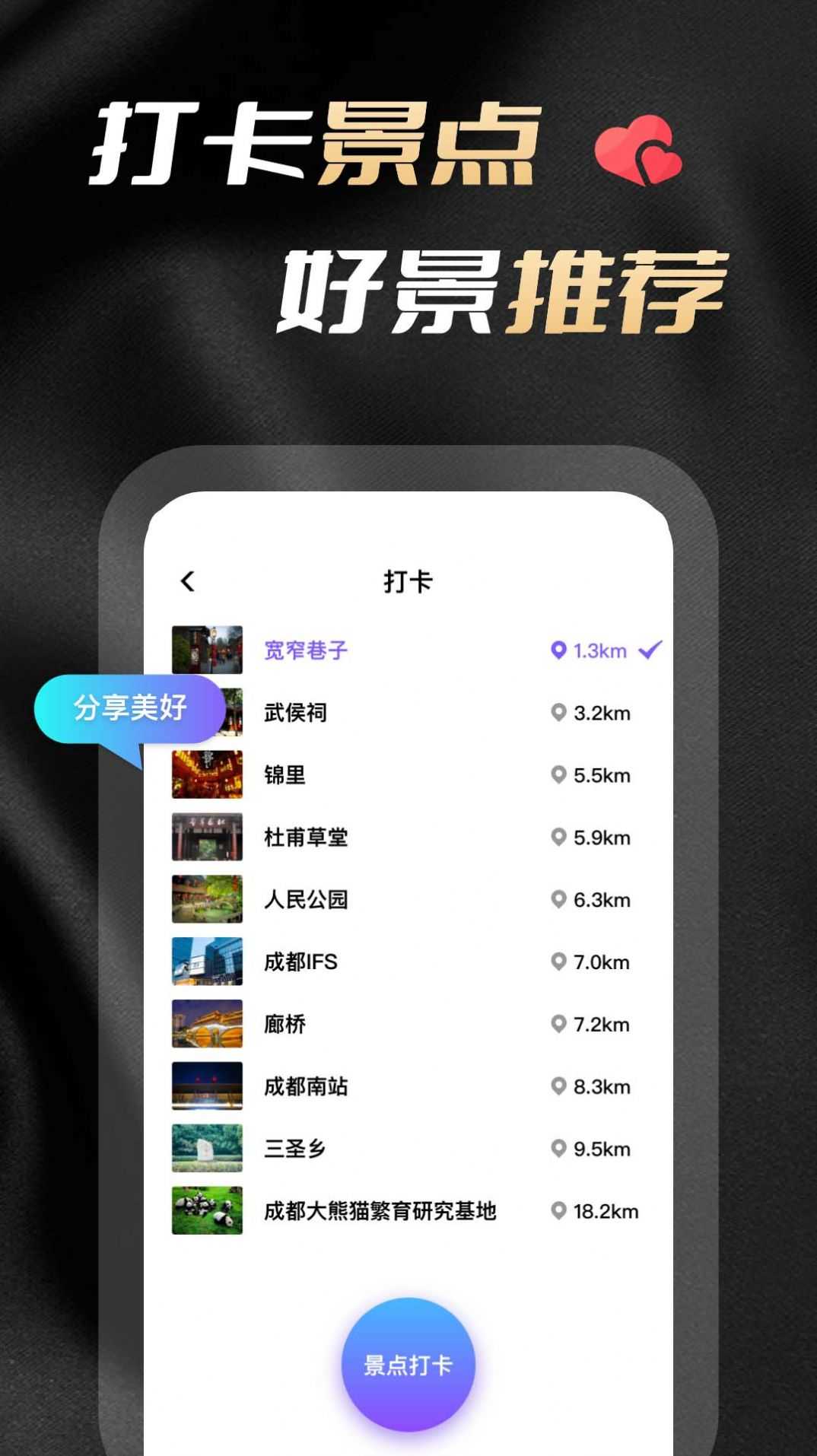This screenshot has width=817, height=1456.
Task: Click the location pin icon beside 锦里
Action: [x=558, y=775]
